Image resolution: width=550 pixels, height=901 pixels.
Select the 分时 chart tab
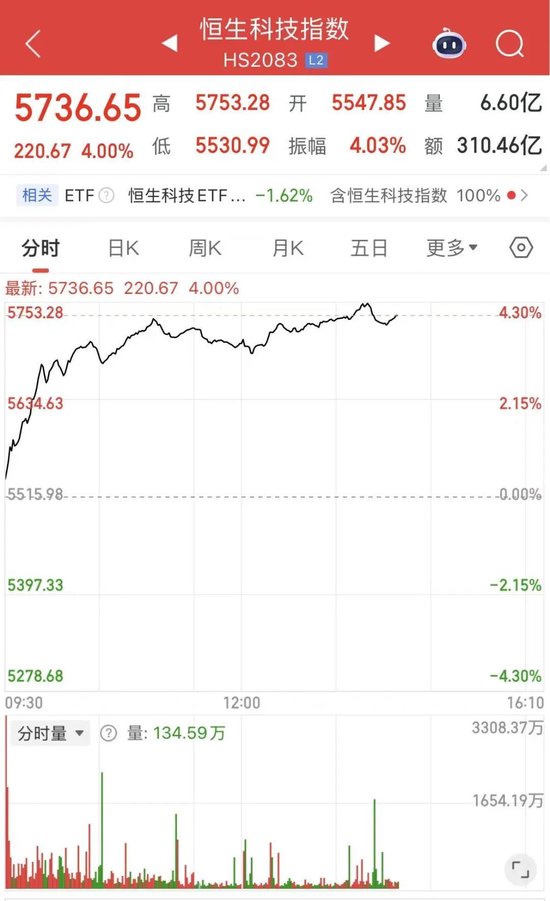pos(41,248)
